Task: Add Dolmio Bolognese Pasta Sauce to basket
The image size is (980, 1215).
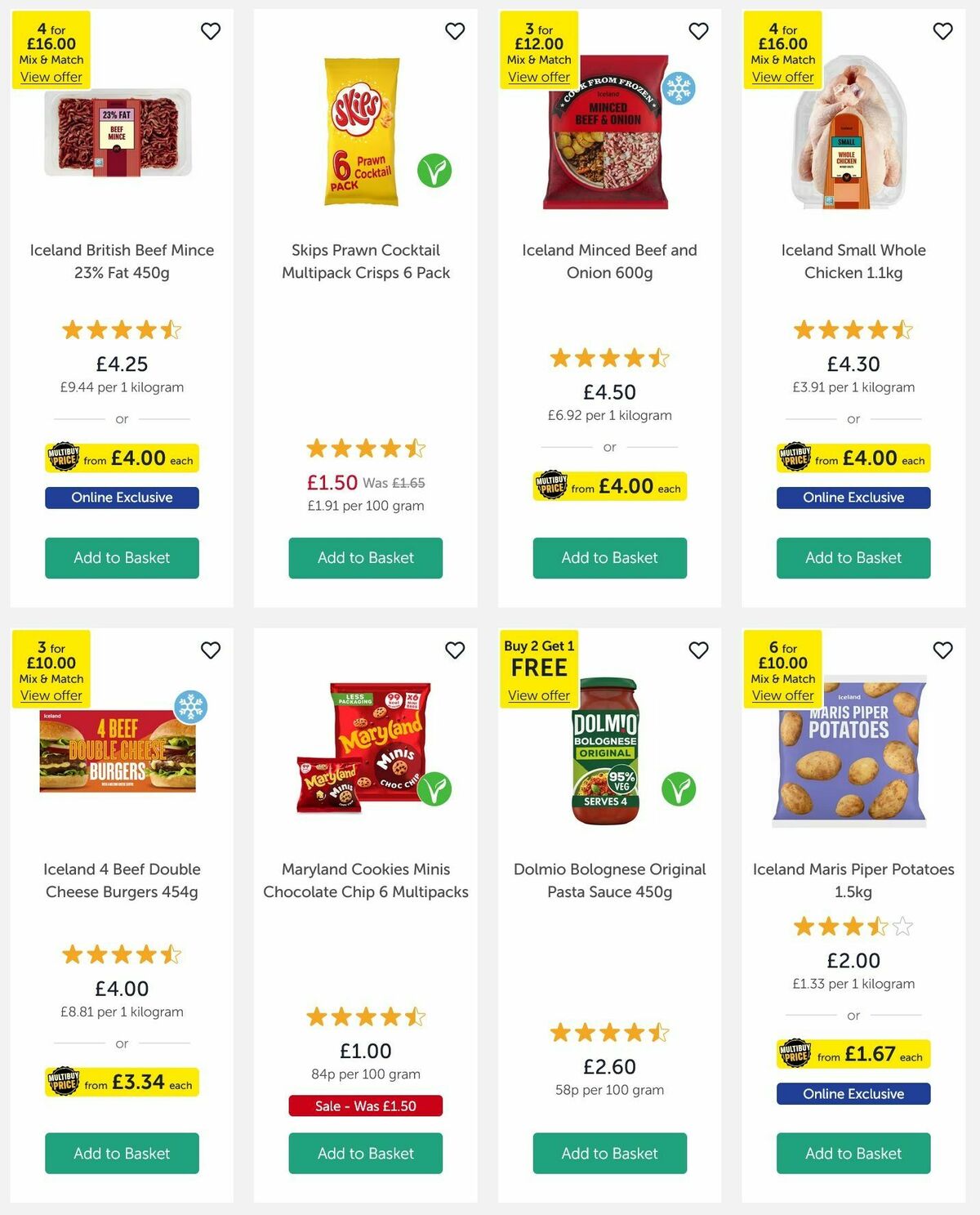Action: click(609, 1153)
